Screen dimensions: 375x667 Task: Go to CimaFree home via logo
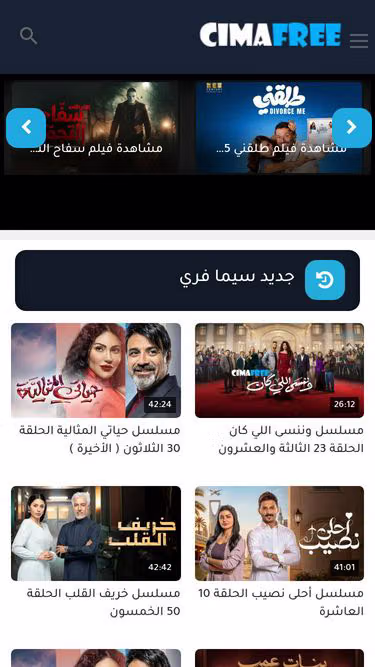point(270,35)
